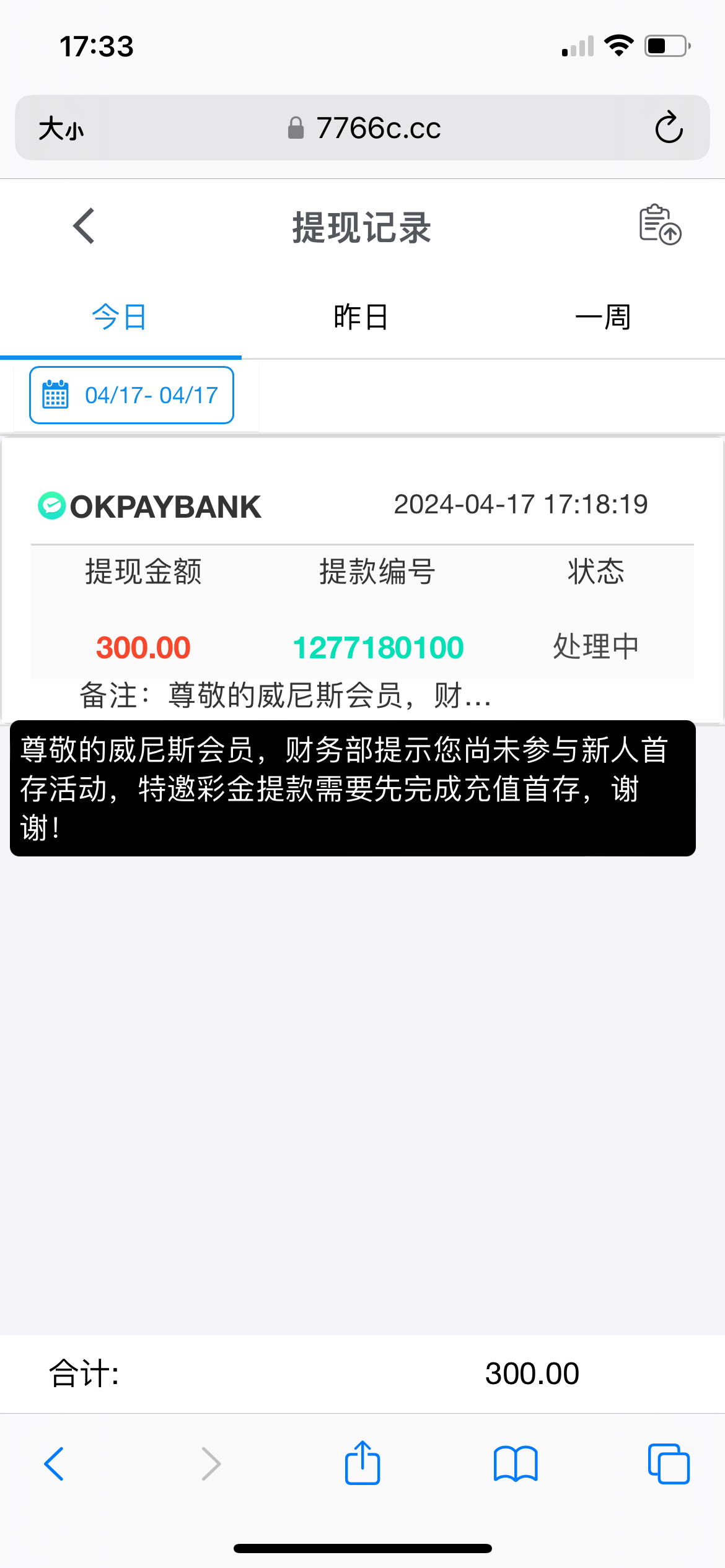This screenshot has width=725, height=1568.
Task: Go to the previous page in Safari
Action: pos(54,1464)
